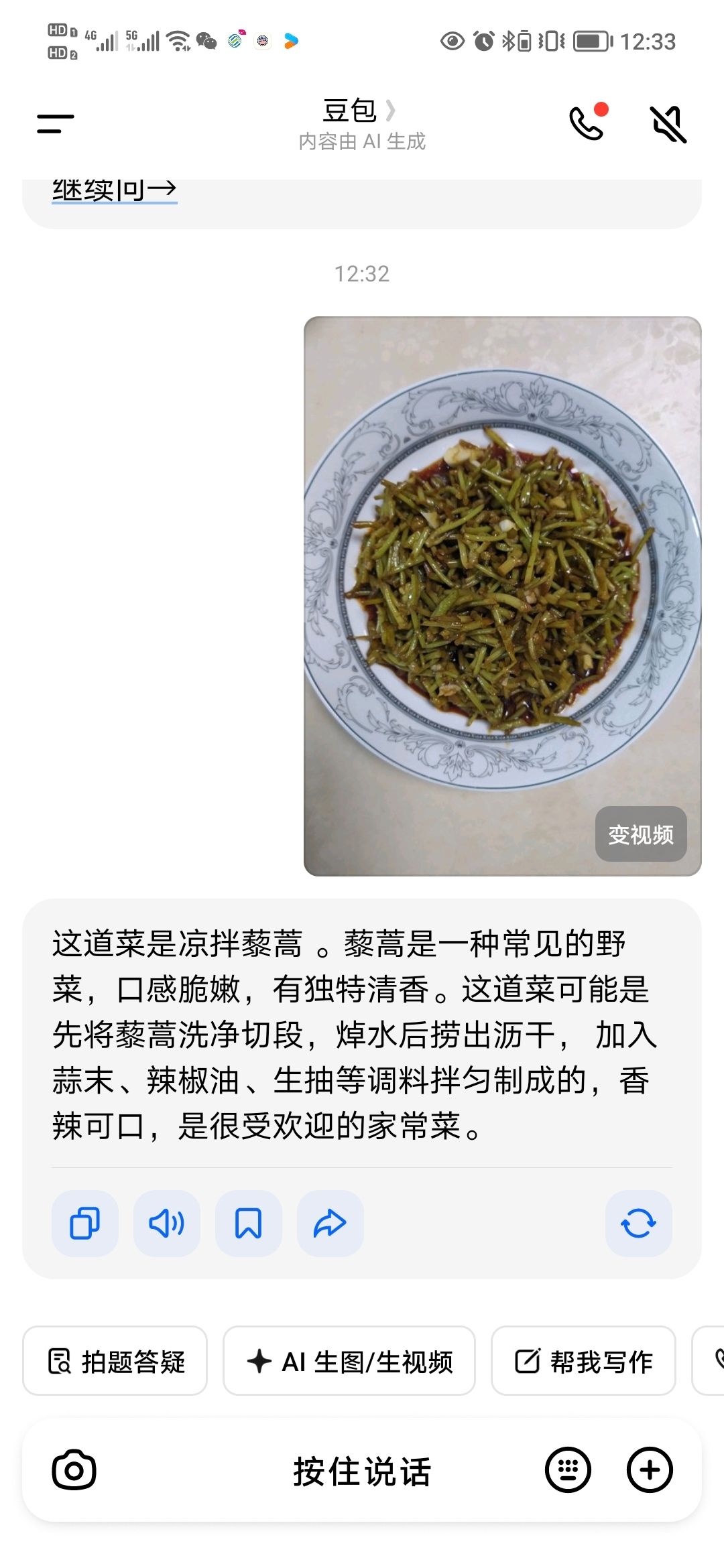Viewport: 724px width, 1568px height.
Task: Tap 按住说话 voice input button
Action: coord(362,1472)
